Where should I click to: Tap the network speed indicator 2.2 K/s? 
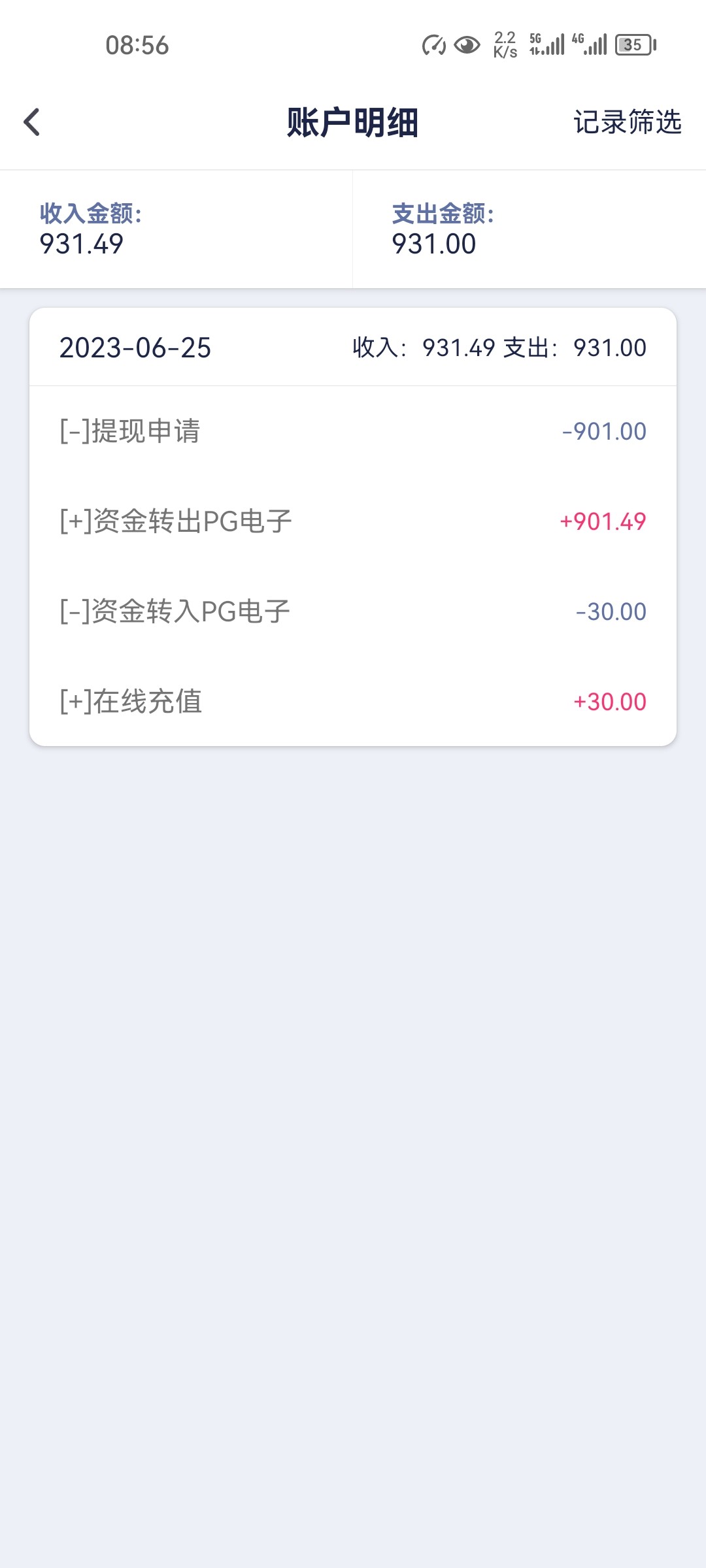click(504, 44)
